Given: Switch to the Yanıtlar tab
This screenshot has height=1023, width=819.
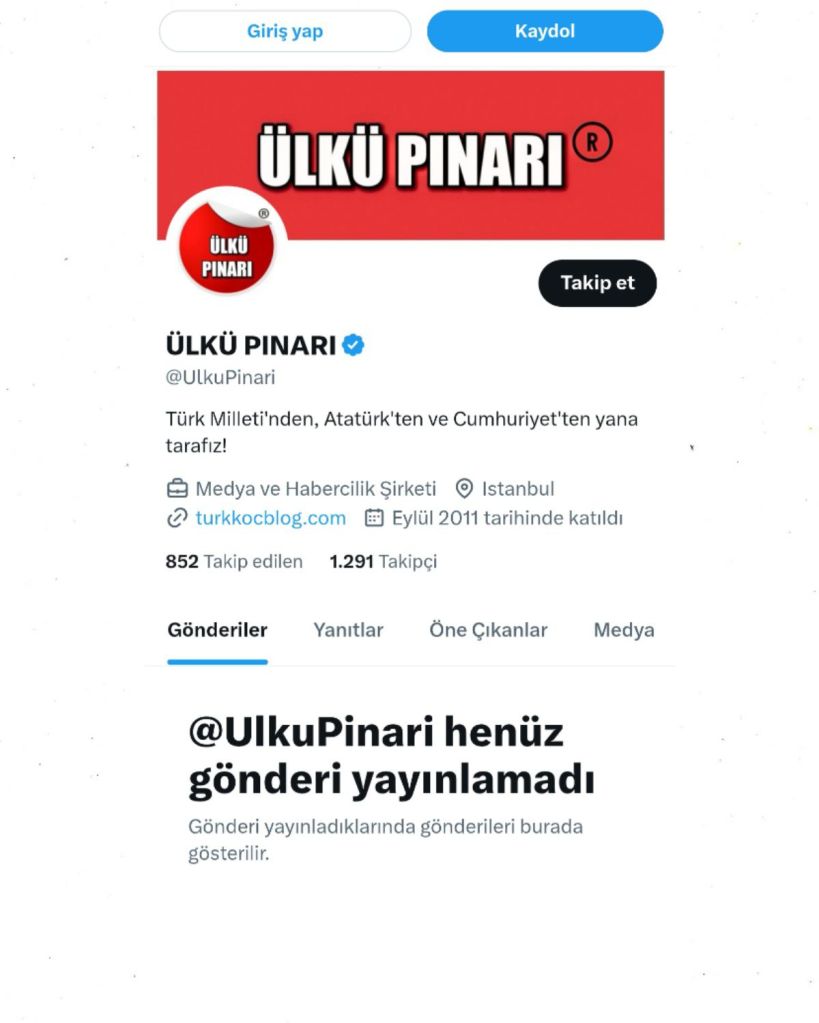Looking at the screenshot, I should pyautogui.click(x=348, y=630).
